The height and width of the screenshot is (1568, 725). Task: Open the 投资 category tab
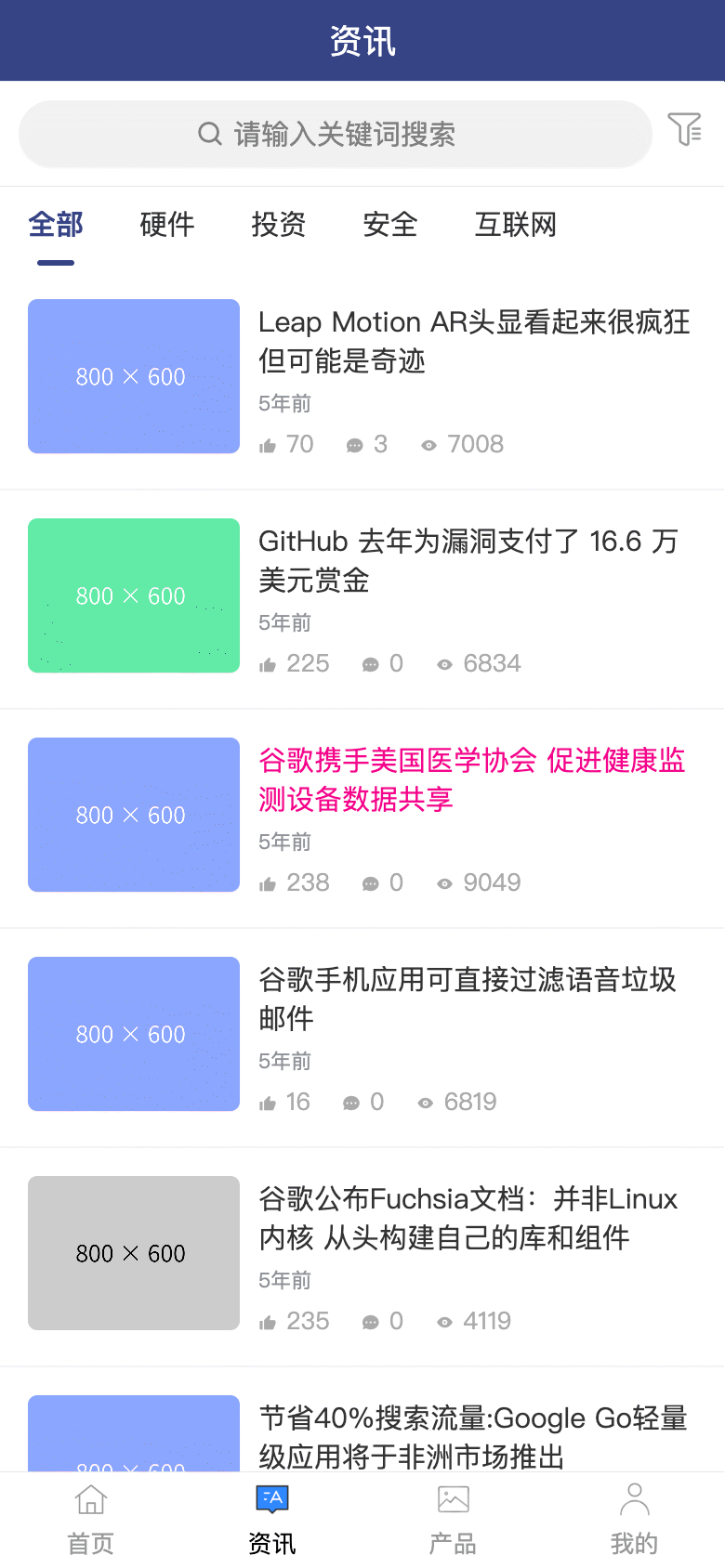coord(278,225)
